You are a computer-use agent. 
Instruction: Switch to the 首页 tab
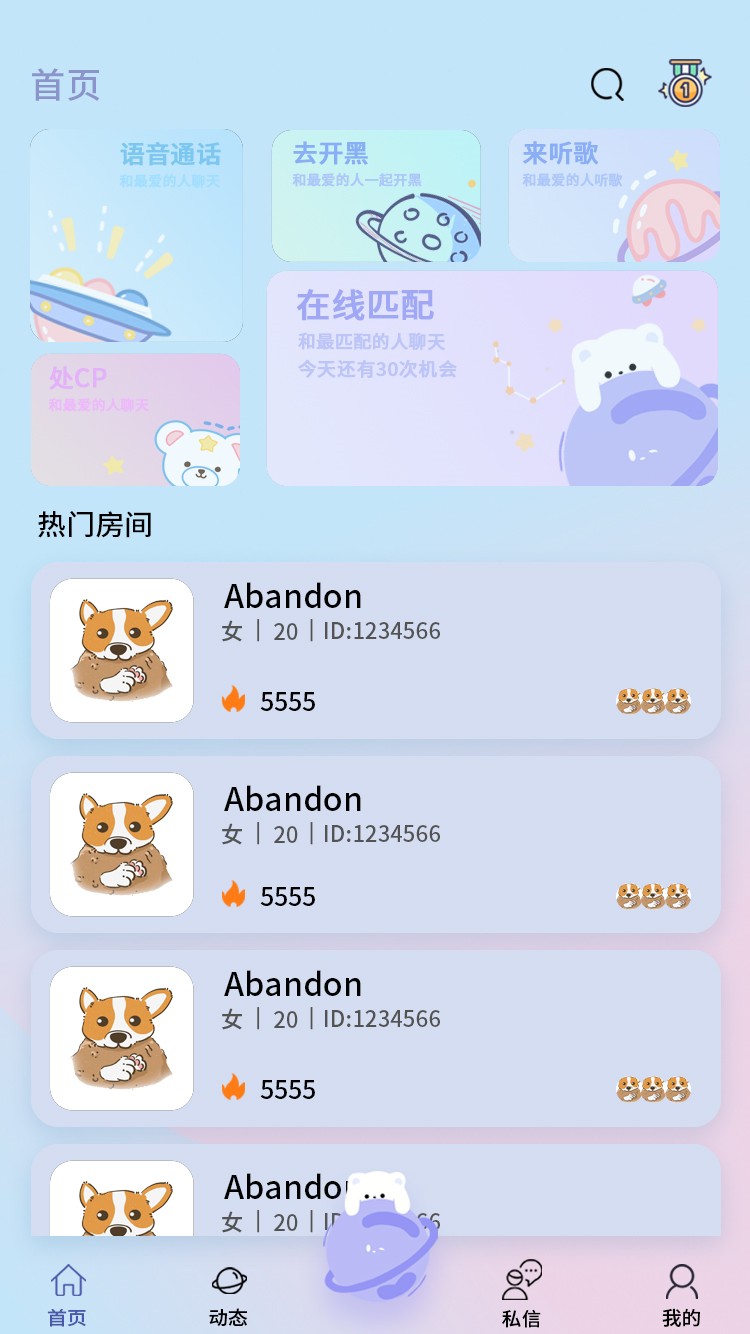(68, 1295)
